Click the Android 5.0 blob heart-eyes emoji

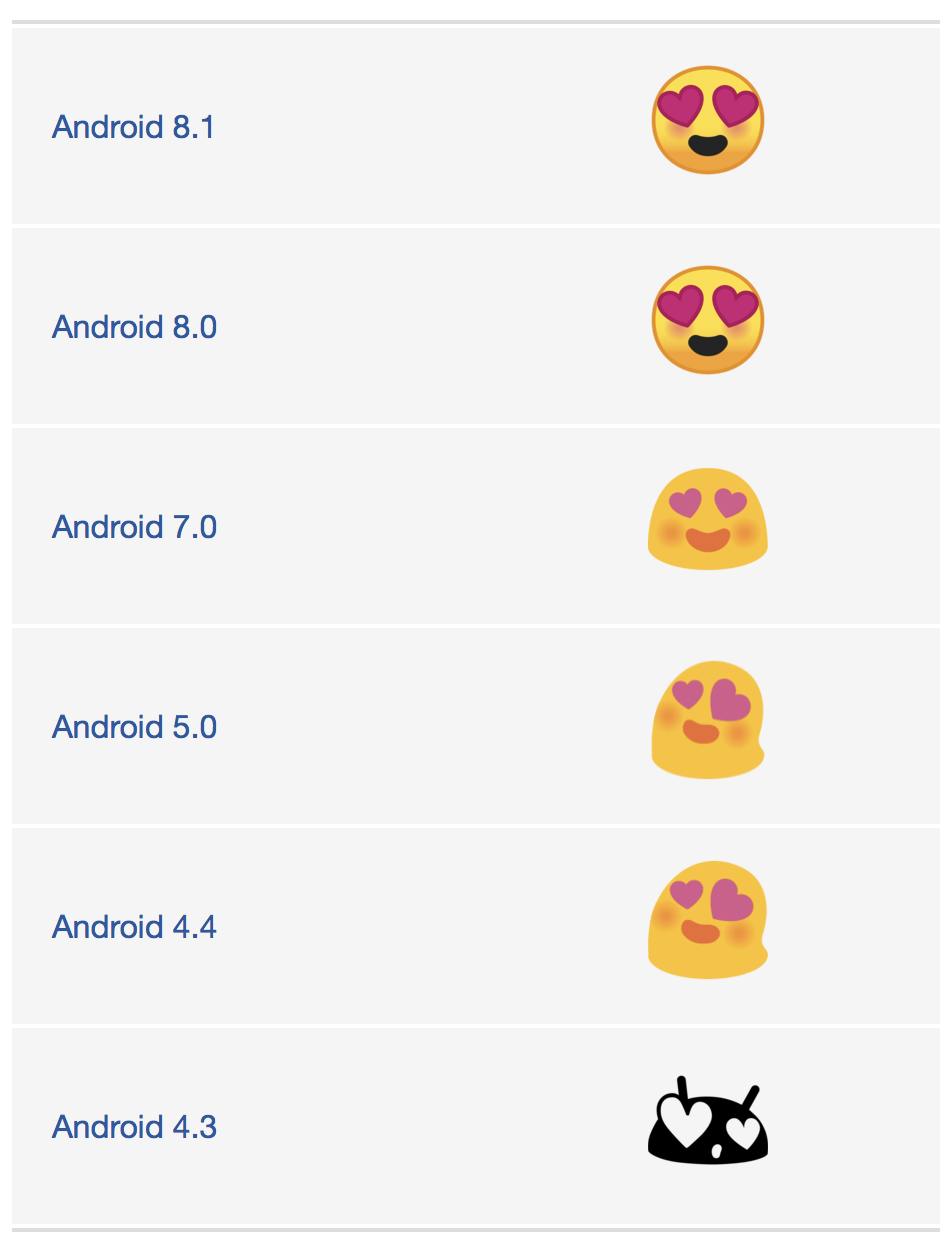[707, 720]
